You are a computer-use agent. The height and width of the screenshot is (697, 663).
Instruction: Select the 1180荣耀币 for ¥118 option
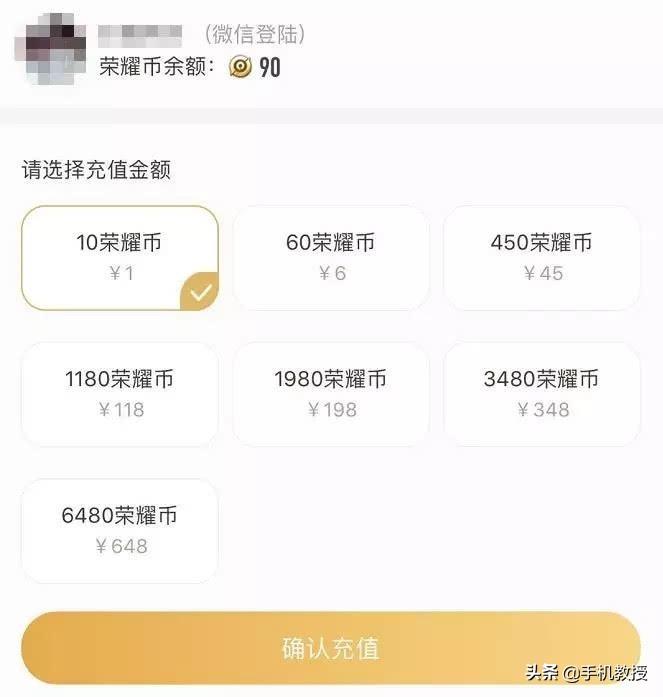tap(119, 394)
